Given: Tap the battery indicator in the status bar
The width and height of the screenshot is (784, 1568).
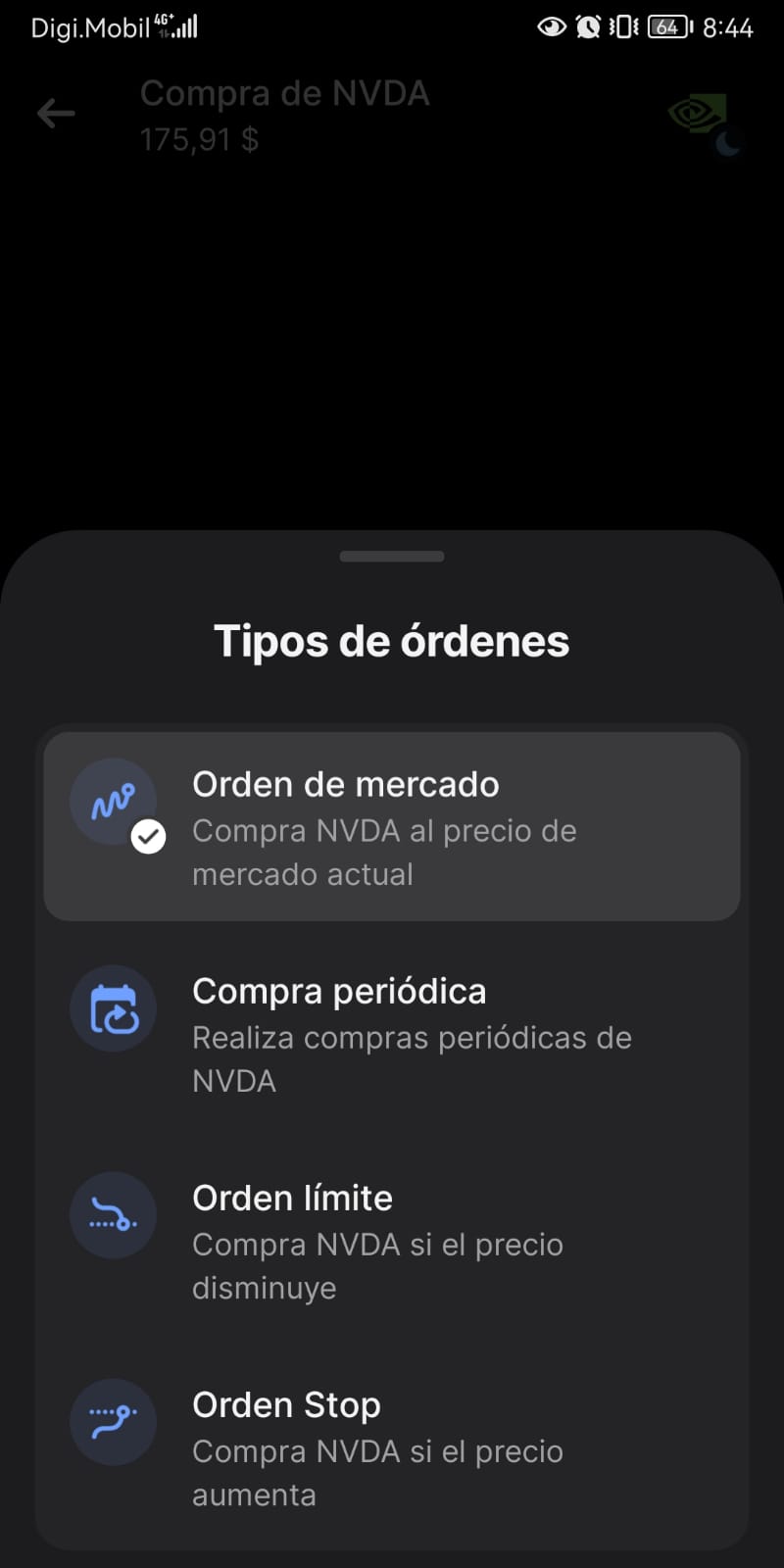Looking at the screenshot, I should 665,26.
